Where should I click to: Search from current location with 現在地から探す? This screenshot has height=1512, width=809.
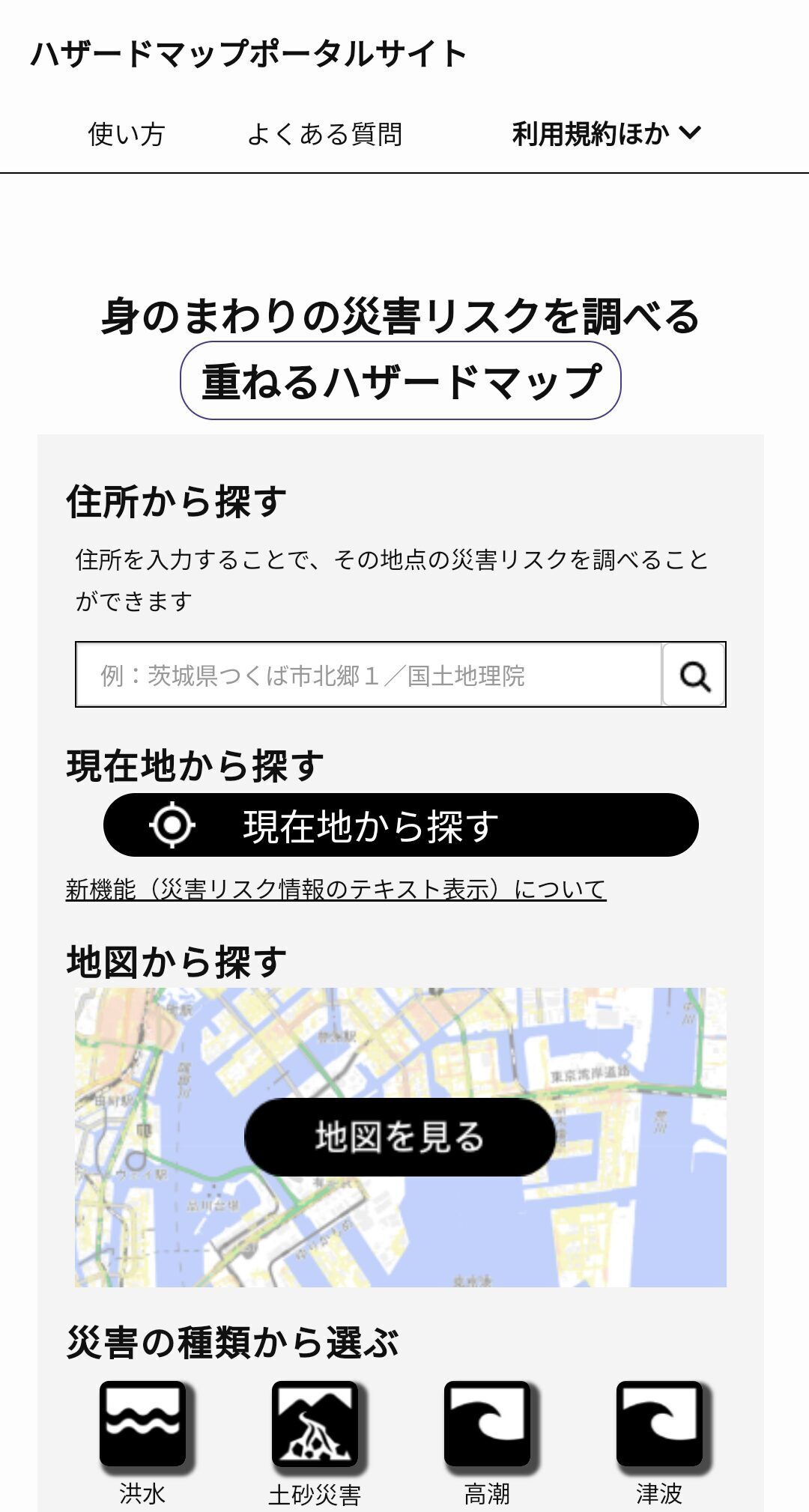coord(401,825)
